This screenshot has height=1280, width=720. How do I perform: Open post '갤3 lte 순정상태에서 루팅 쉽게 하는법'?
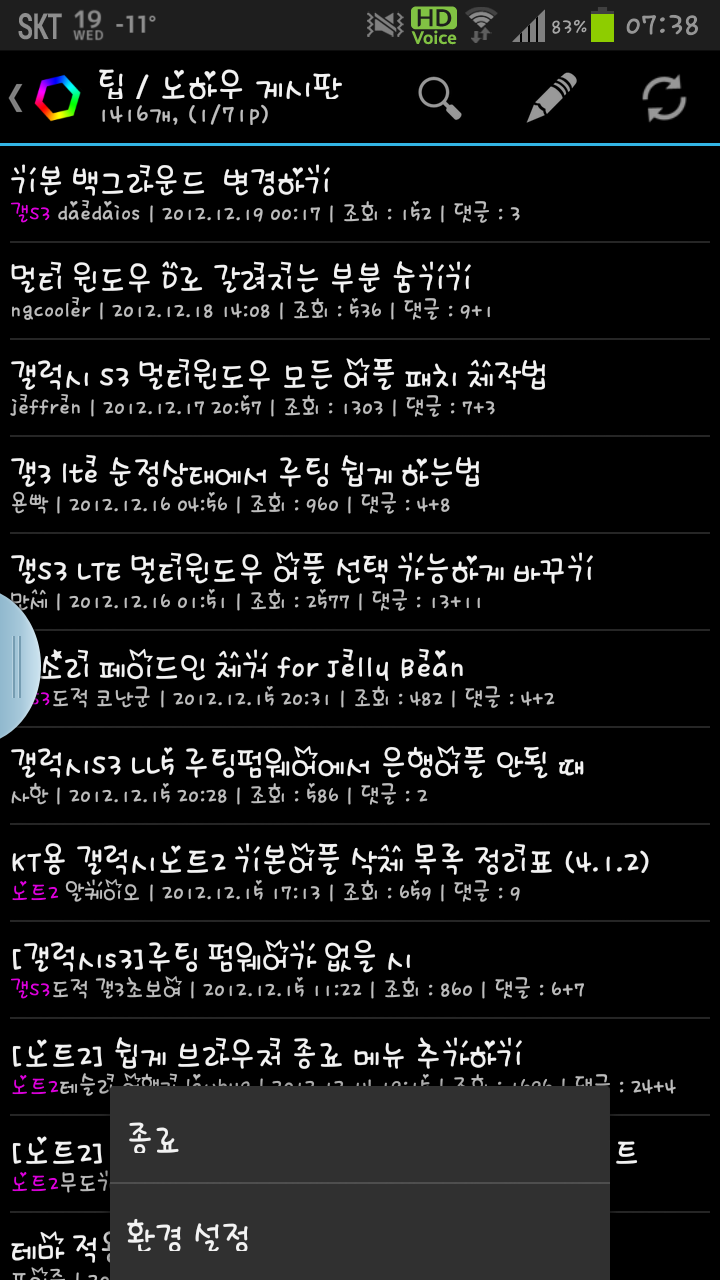click(x=360, y=485)
